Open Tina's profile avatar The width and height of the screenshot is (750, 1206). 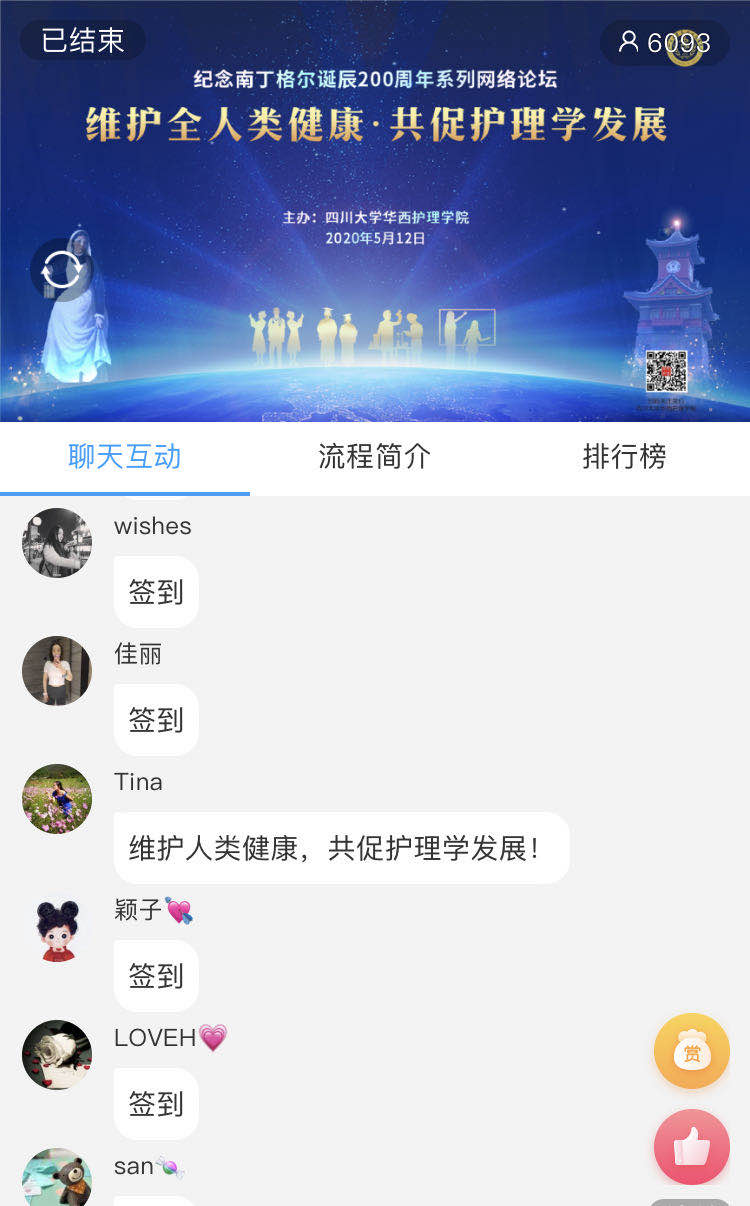pos(57,799)
